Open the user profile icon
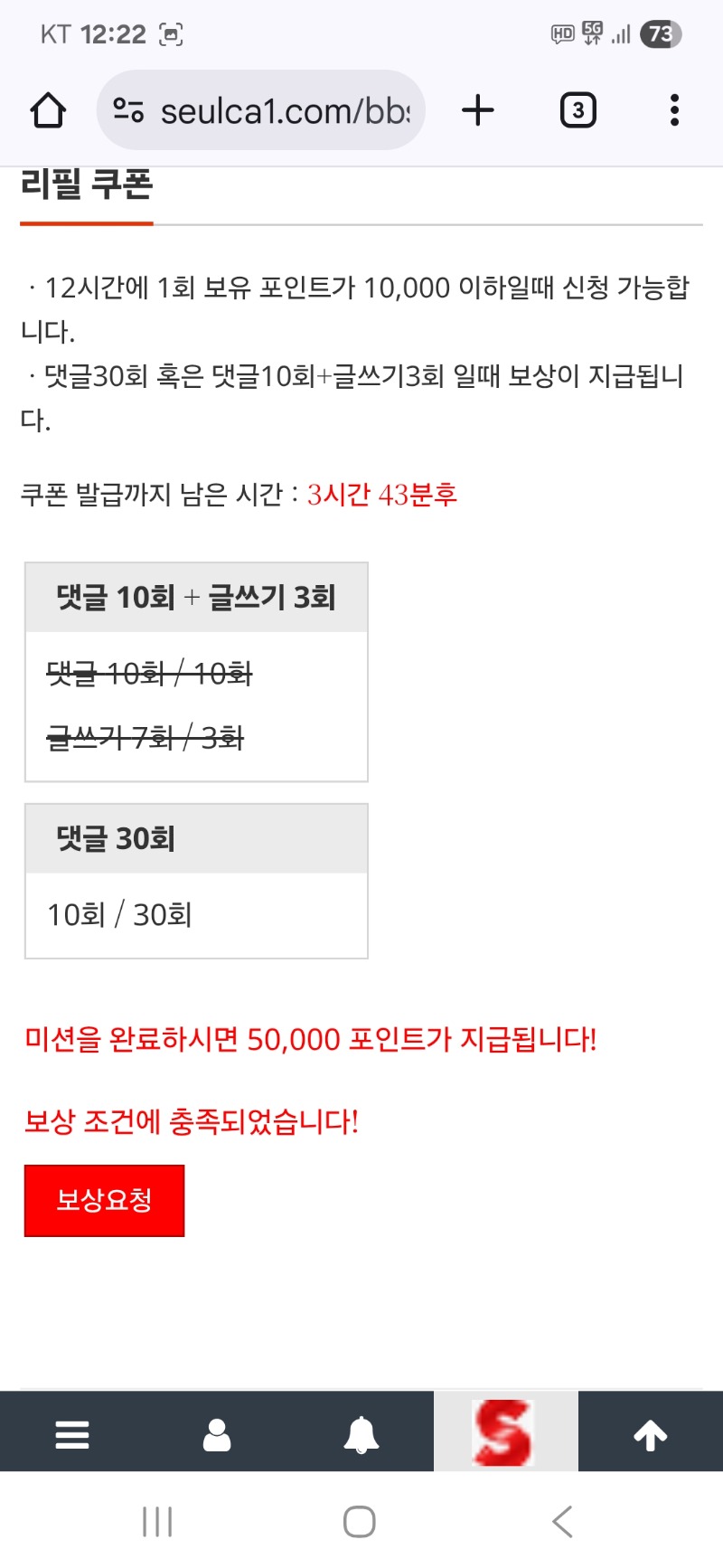This screenshot has width=723, height=1568. point(217,1434)
